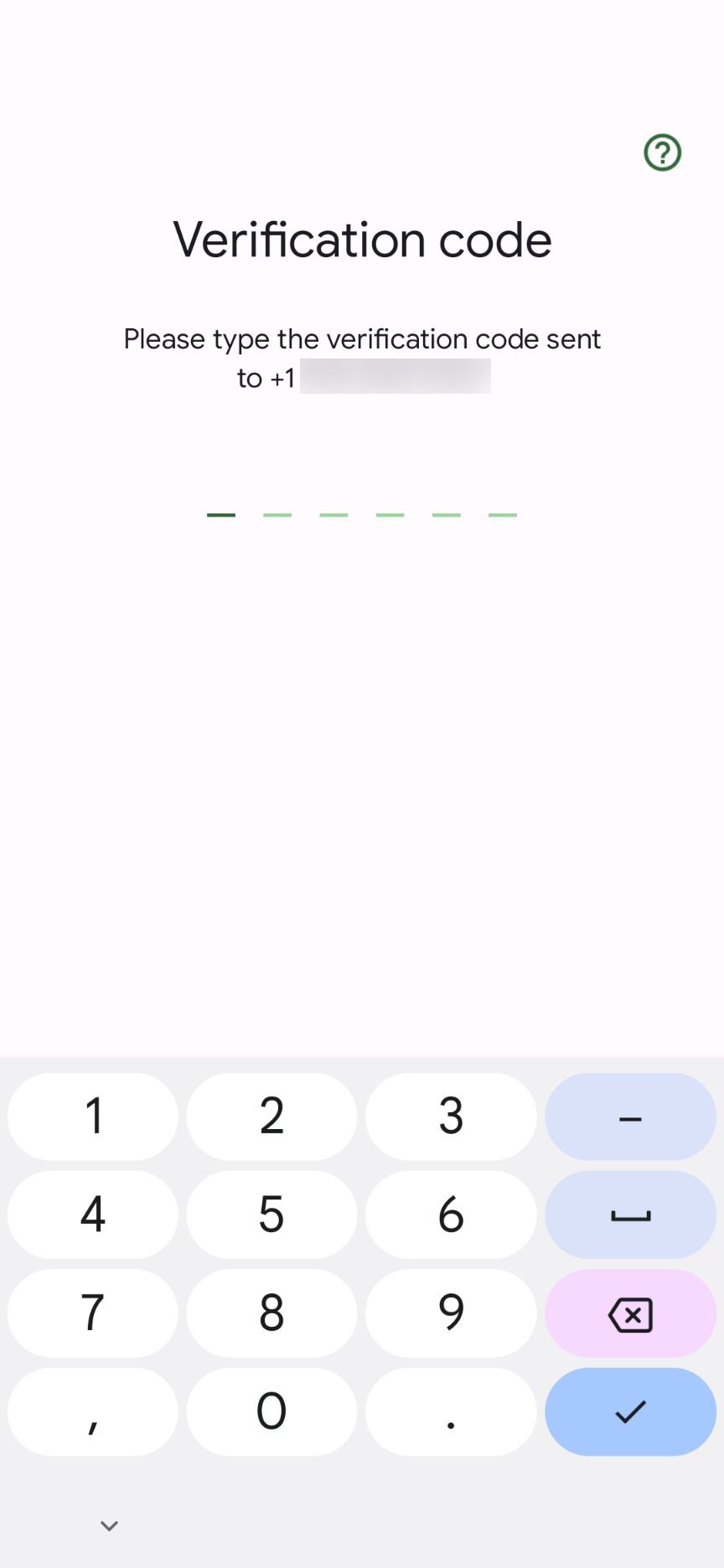Tap the period key

pyautogui.click(x=451, y=1413)
